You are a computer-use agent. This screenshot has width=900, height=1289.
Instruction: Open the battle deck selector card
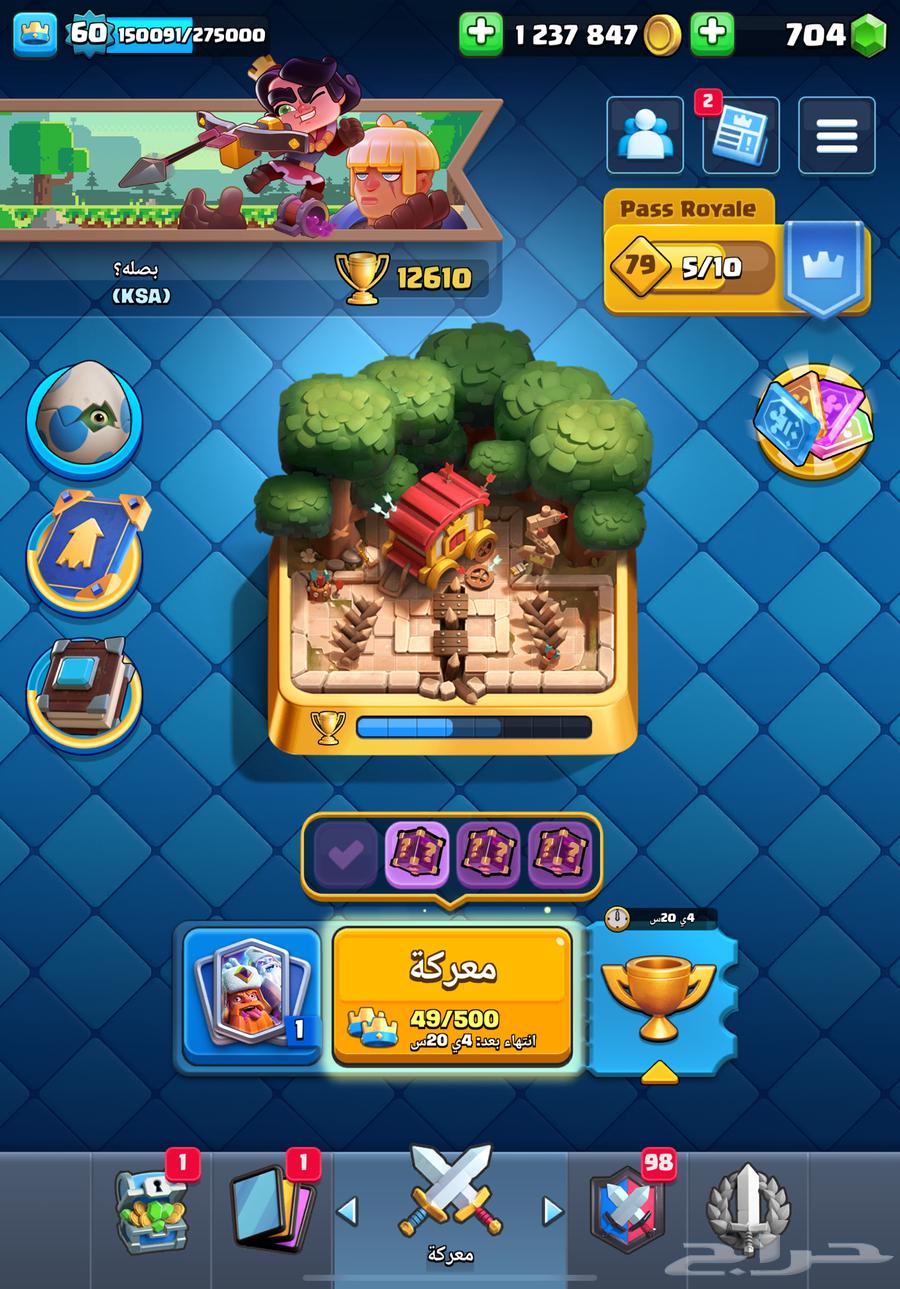(x=252, y=996)
